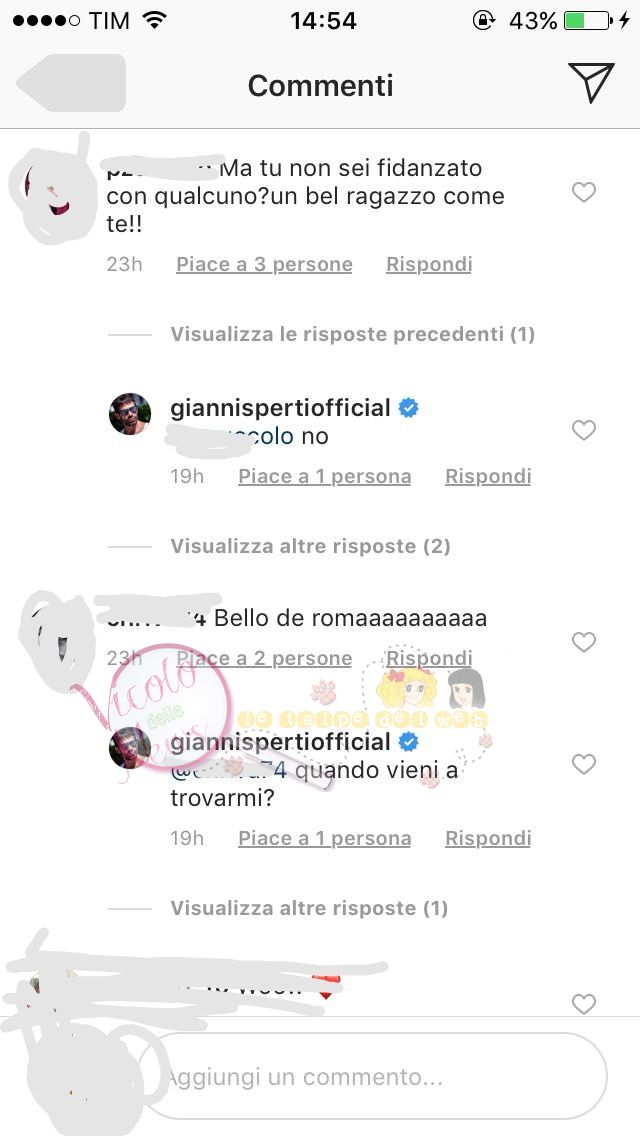
Task: Like giannispertiofficial's 'no' reply
Action: coord(584,430)
